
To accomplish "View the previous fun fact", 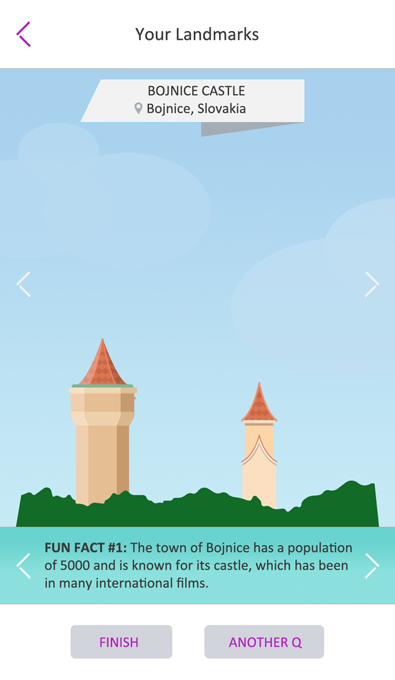I will coord(23,566).
